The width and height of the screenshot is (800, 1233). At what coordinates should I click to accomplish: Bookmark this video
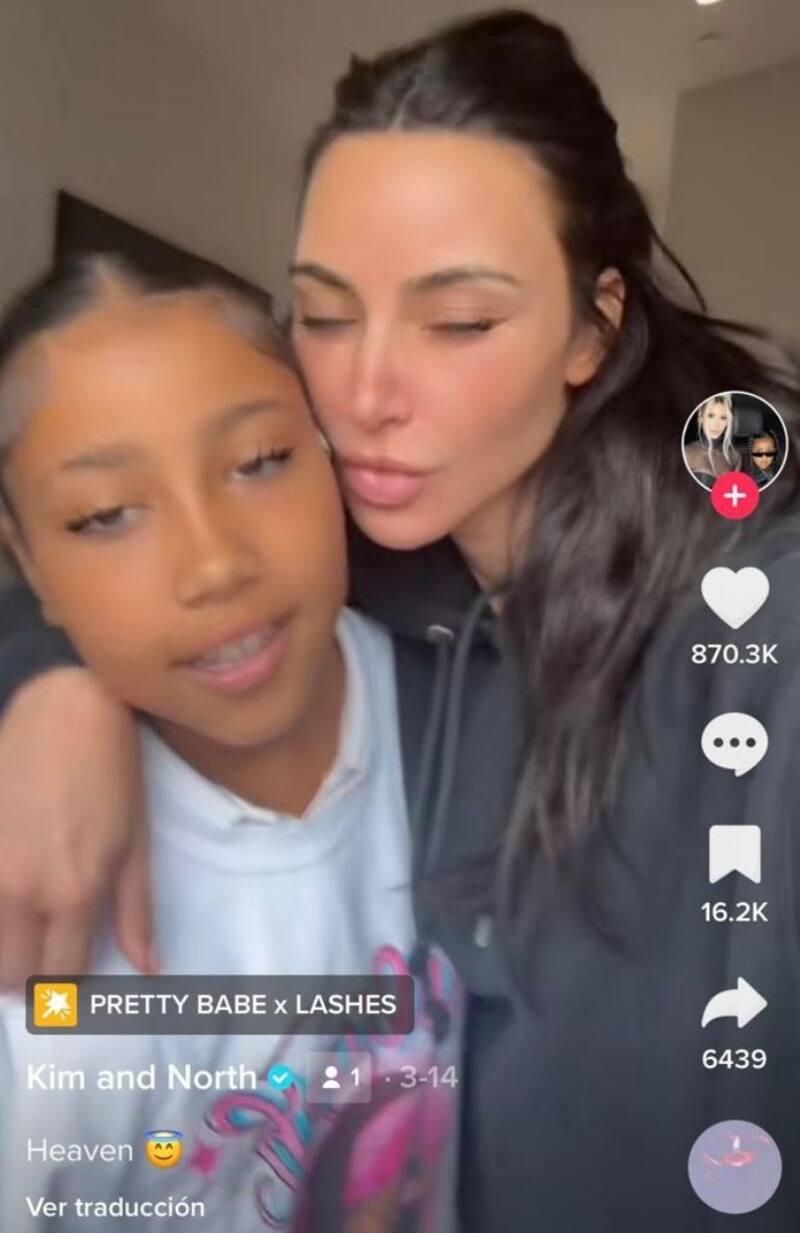(734, 855)
